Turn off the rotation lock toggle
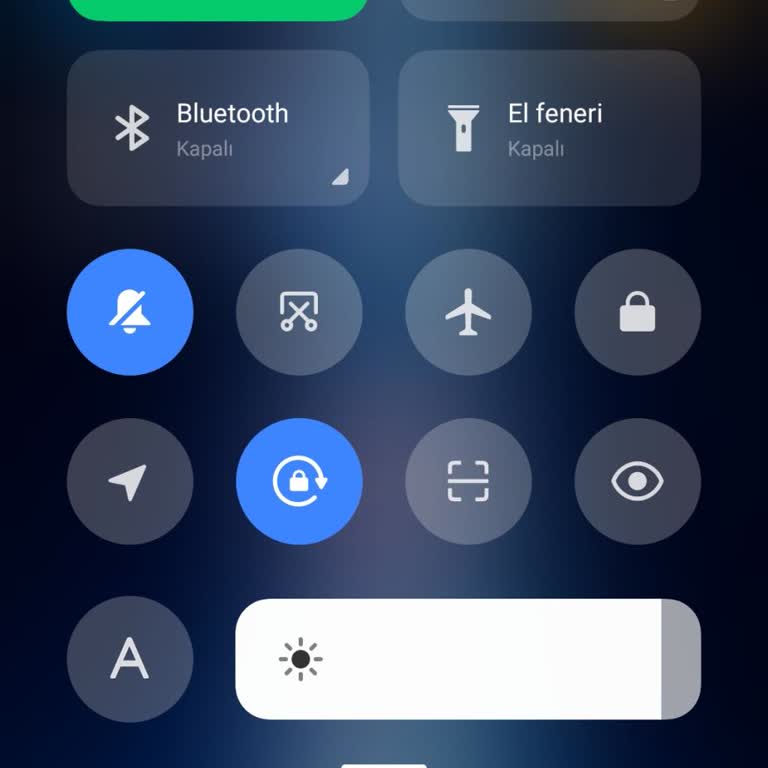This screenshot has width=768, height=768. (x=299, y=482)
